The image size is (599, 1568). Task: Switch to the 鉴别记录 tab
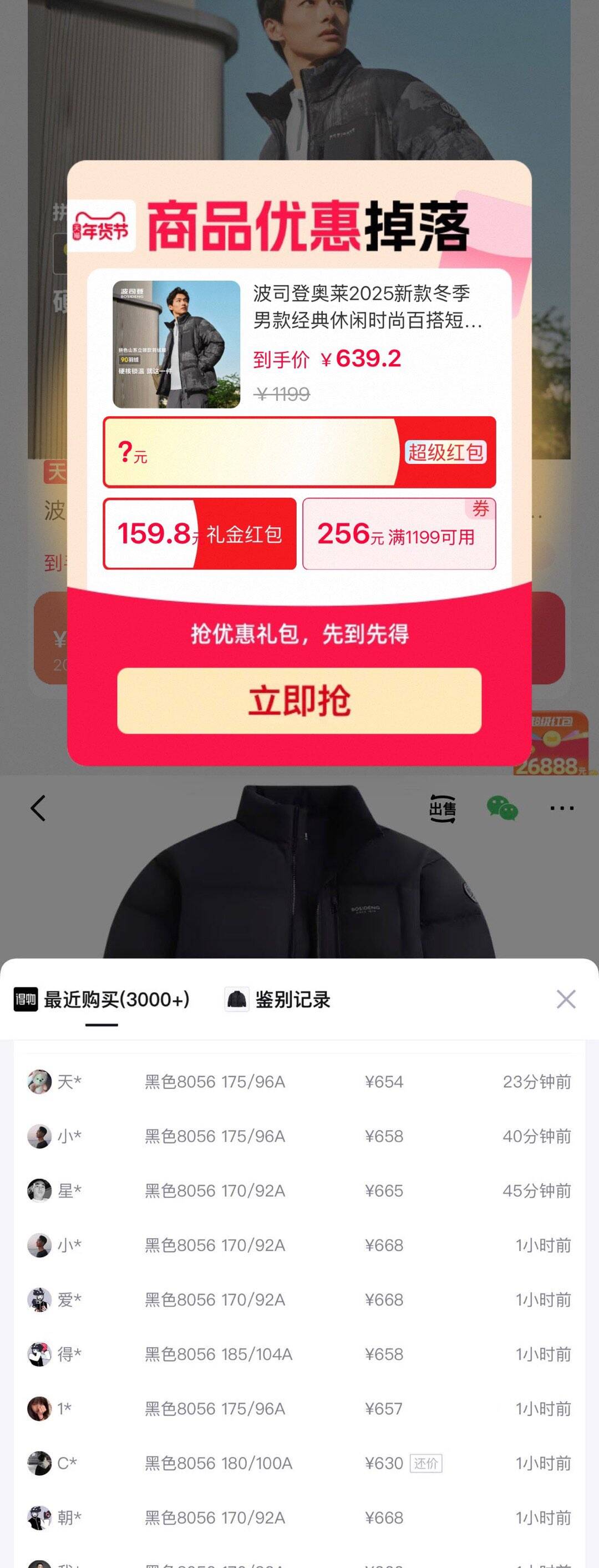[x=278, y=1000]
